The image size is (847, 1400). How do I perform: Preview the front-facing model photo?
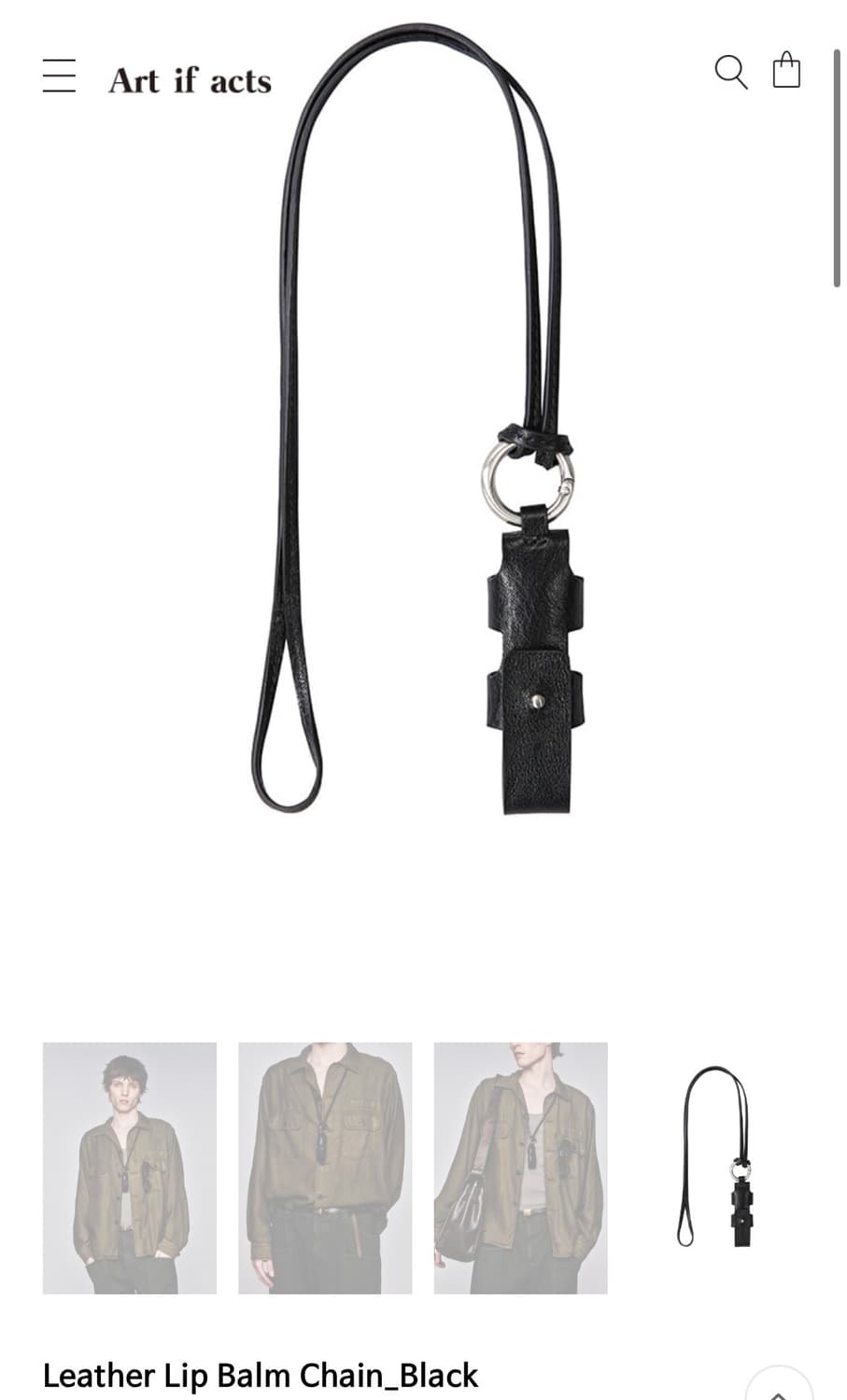pos(129,1167)
